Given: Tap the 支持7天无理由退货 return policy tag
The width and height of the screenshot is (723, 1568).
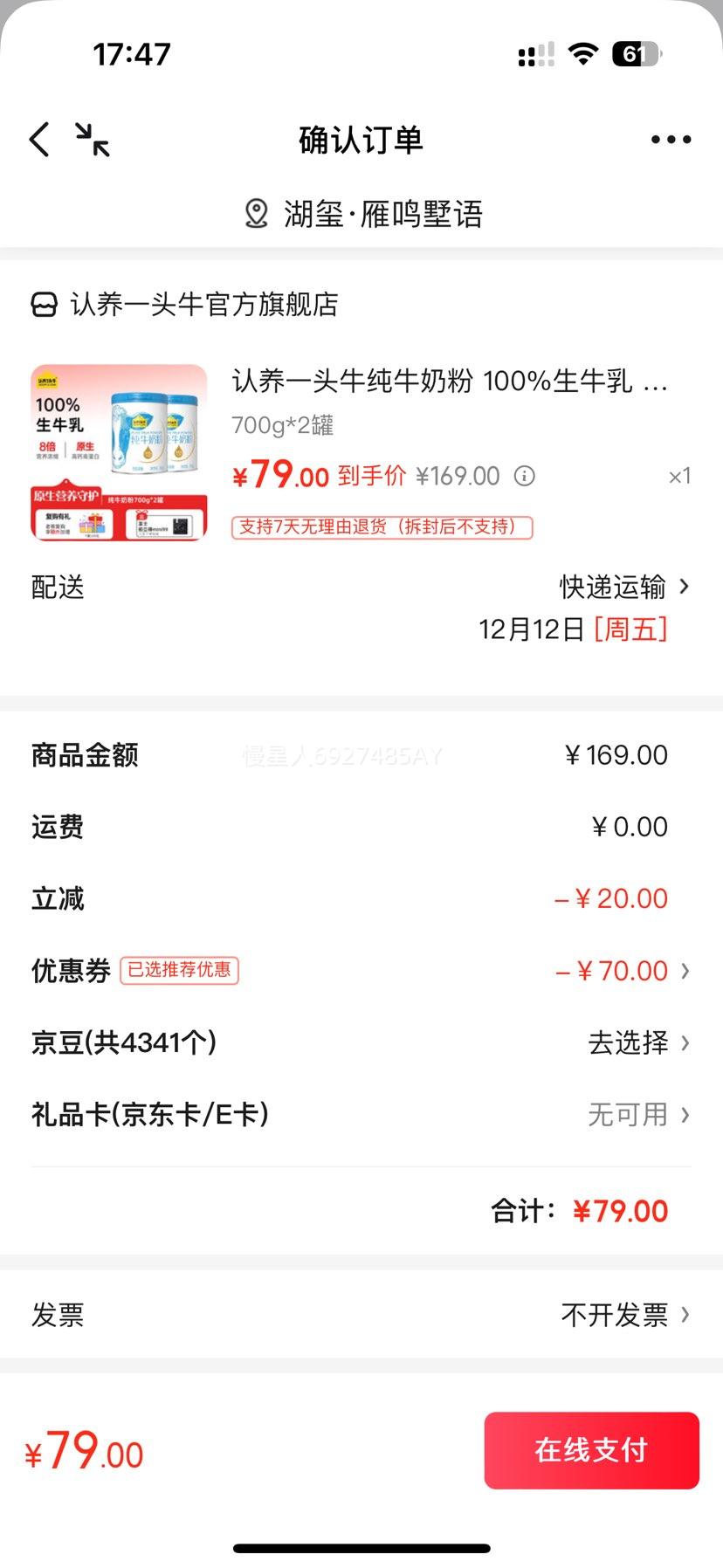Looking at the screenshot, I should tap(382, 528).
